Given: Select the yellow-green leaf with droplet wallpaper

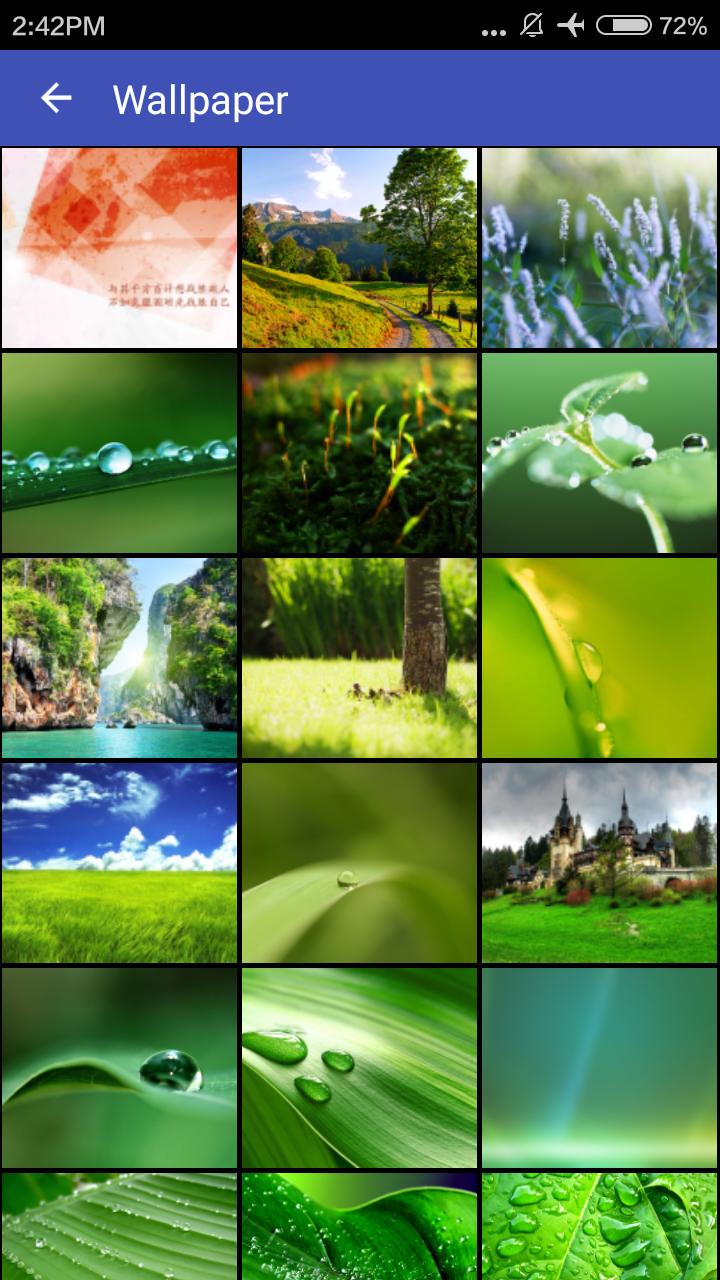Looking at the screenshot, I should pyautogui.click(x=599, y=658).
